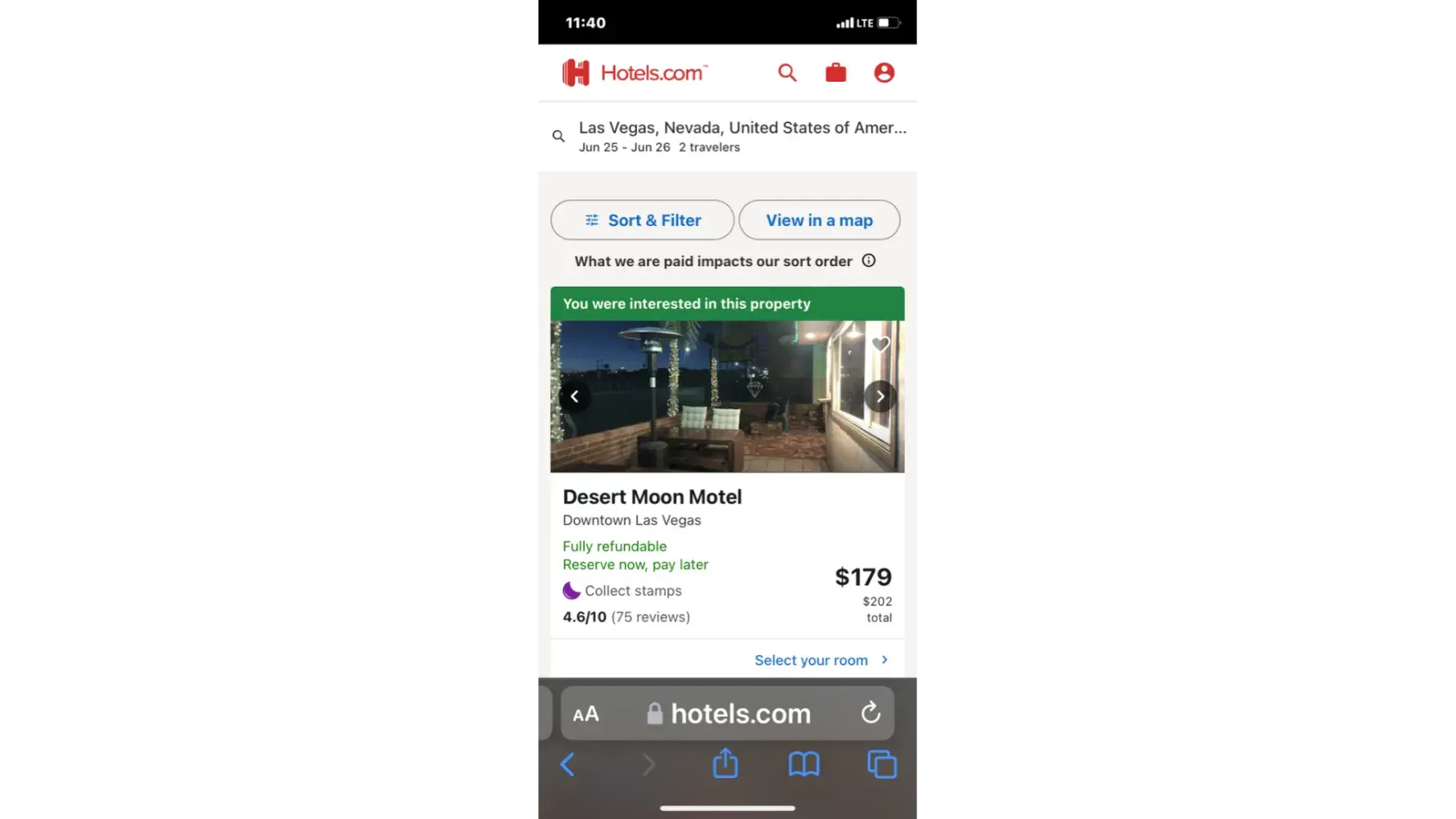Image resolution: width=1456 pixels, height=819 pixels.
Task: View results in a map
Action: click(819, 220)
